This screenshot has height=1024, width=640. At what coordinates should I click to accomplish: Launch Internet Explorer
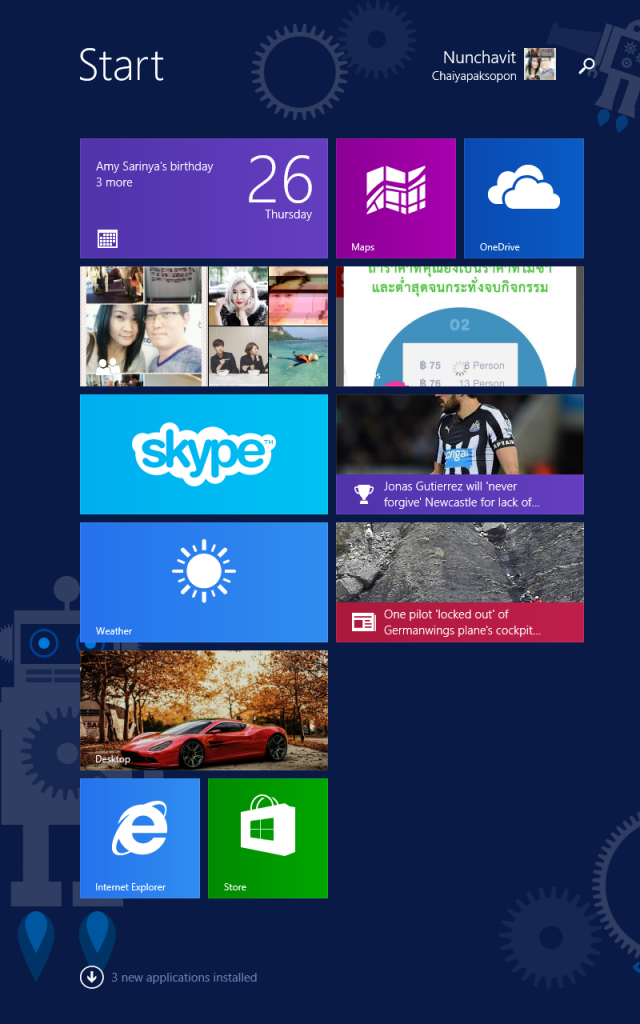(139, 838)
